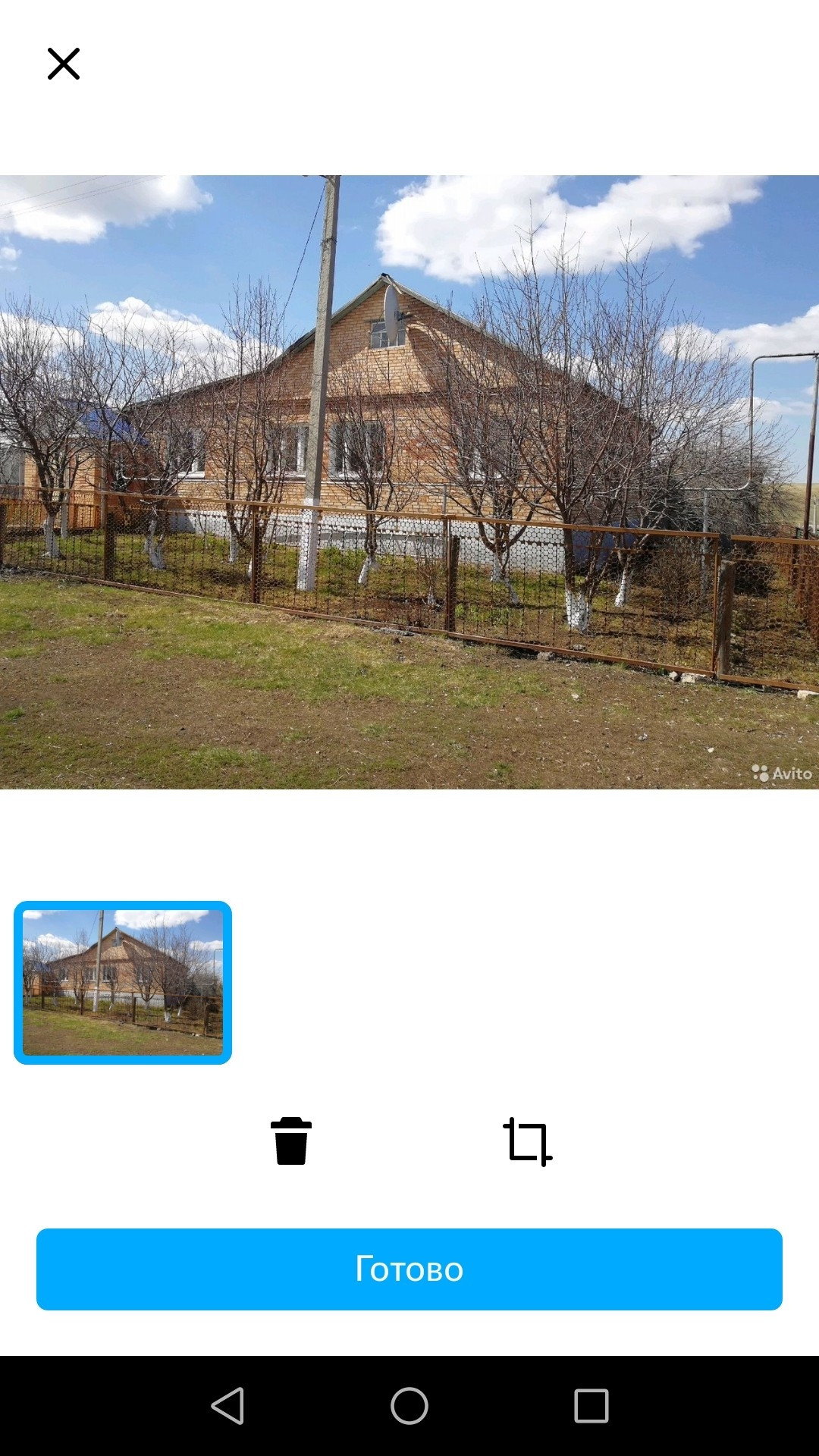The width and height of the screenshot is (819, 1456).
Task: Go back using system navigation
Action: point(227,1406)
